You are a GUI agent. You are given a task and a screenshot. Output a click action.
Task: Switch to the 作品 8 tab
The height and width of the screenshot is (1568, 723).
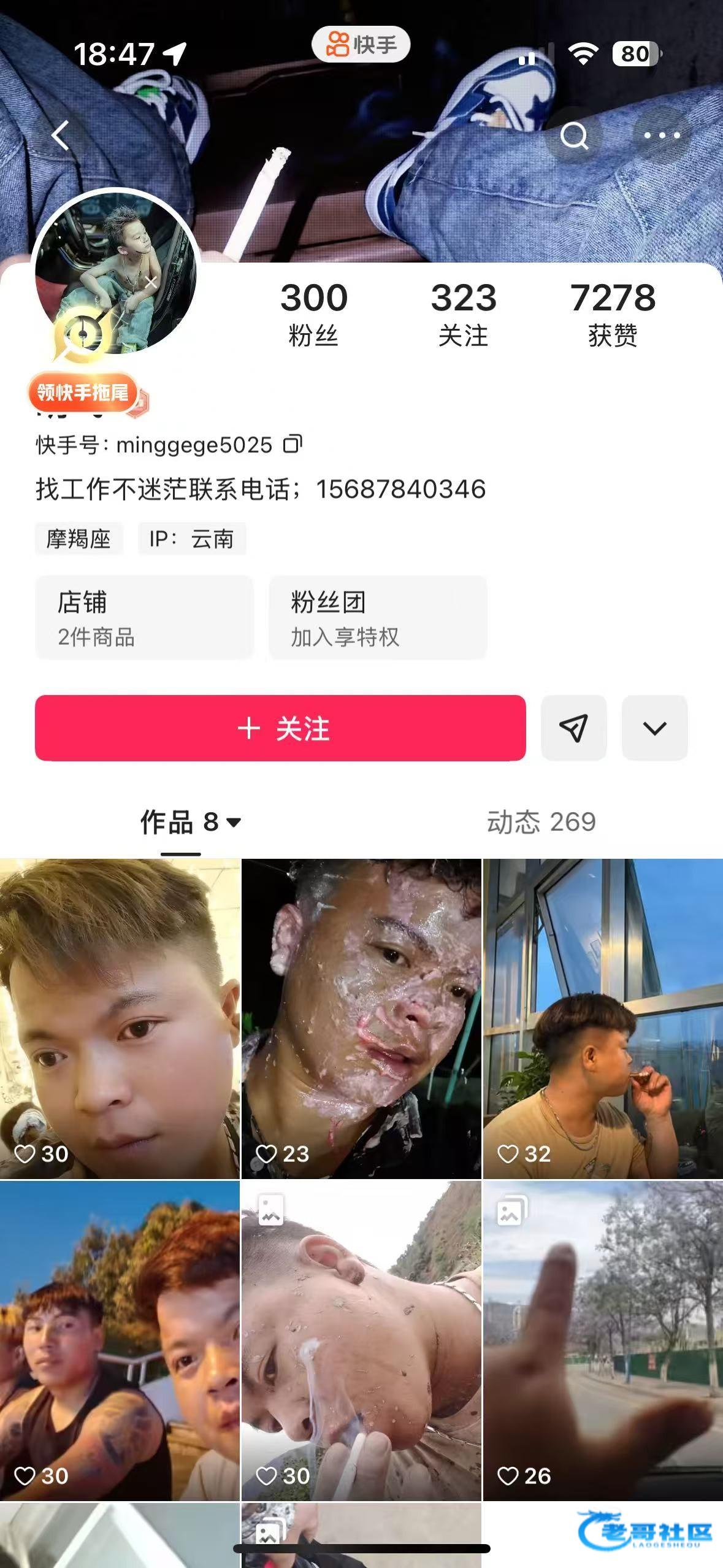point(190,822)
